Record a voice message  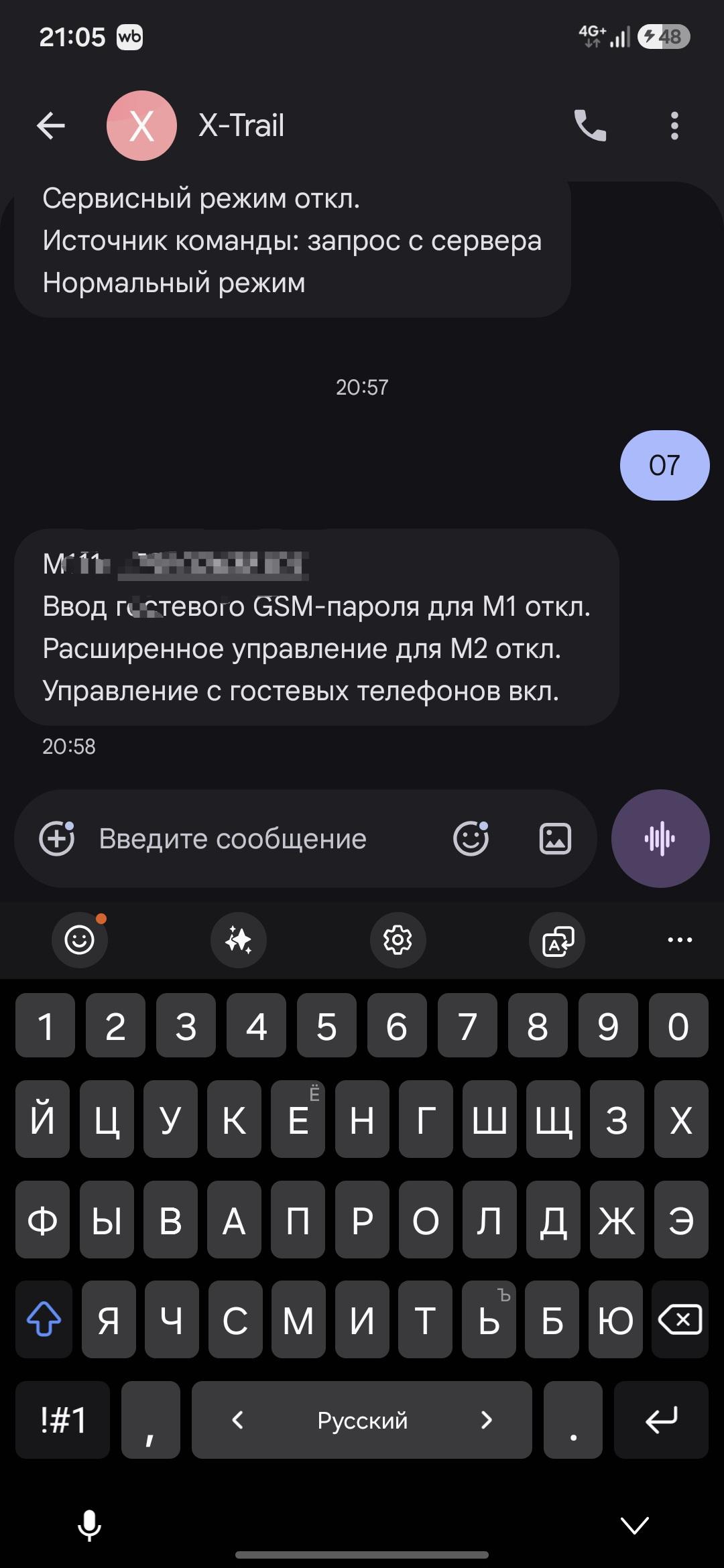[660, 838]
